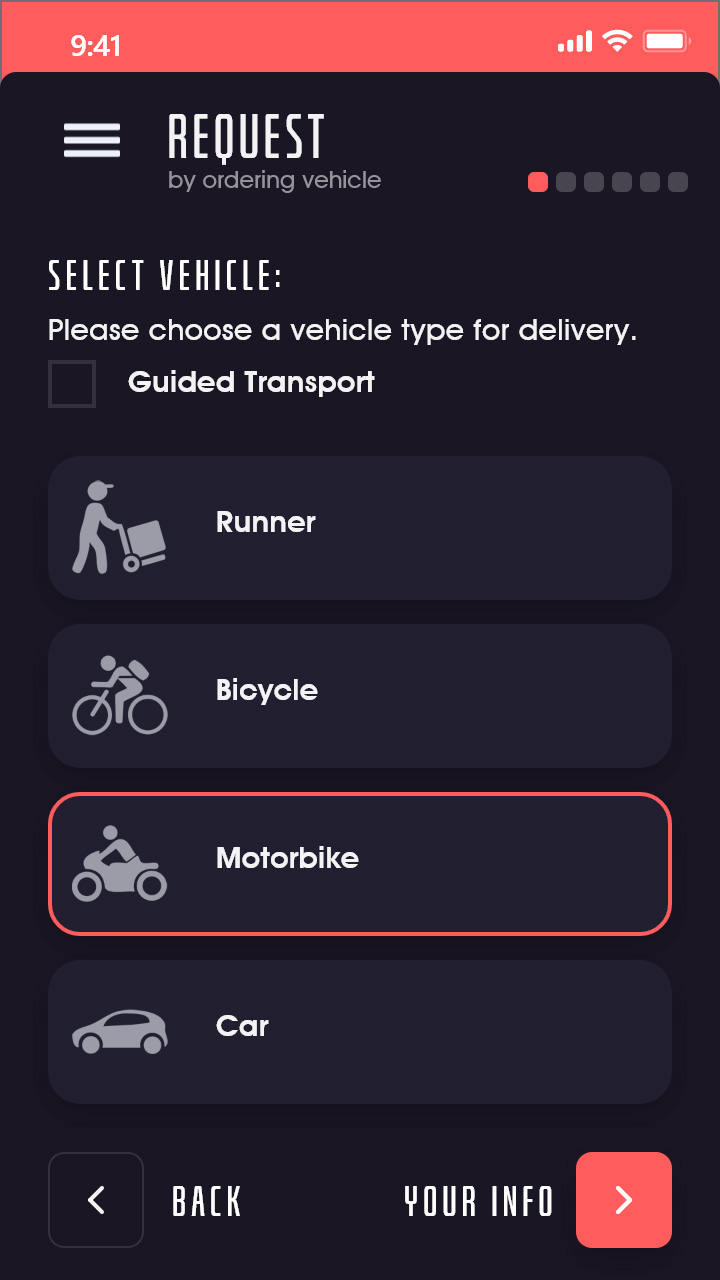This screenshot has width=720, height=1280.
Task: Choose Bicycle as the delivery vehicle
Action: pos(360,696)
